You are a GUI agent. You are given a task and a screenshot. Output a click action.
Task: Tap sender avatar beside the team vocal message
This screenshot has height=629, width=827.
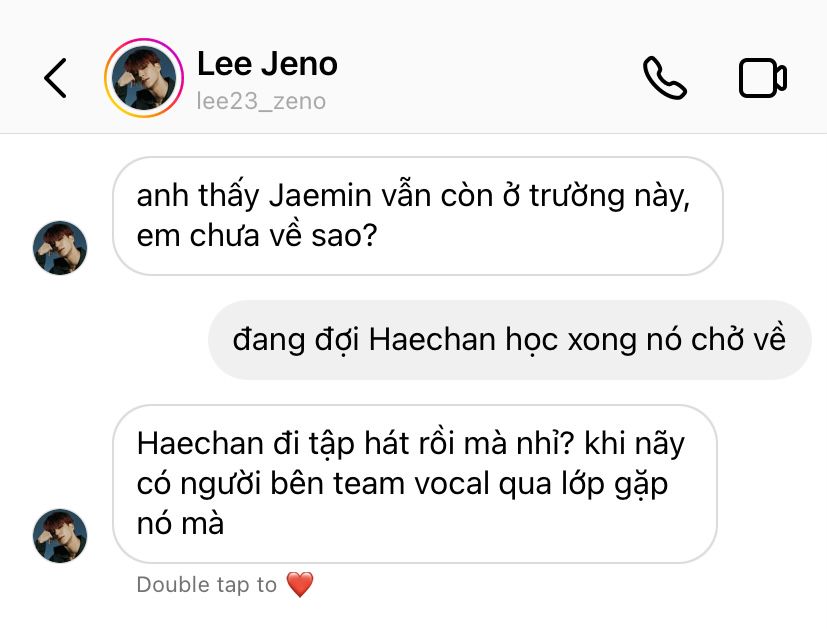point(60,535)
